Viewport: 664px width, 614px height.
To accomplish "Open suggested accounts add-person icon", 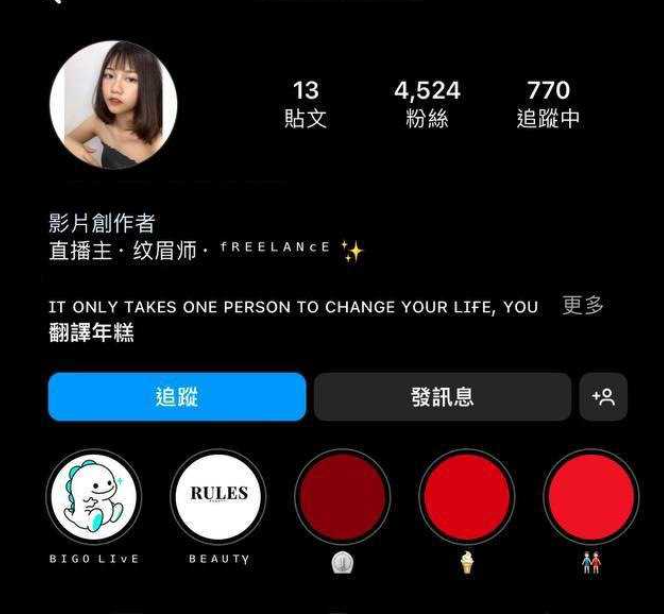I will pyautogui.click(x=603, y=397).
